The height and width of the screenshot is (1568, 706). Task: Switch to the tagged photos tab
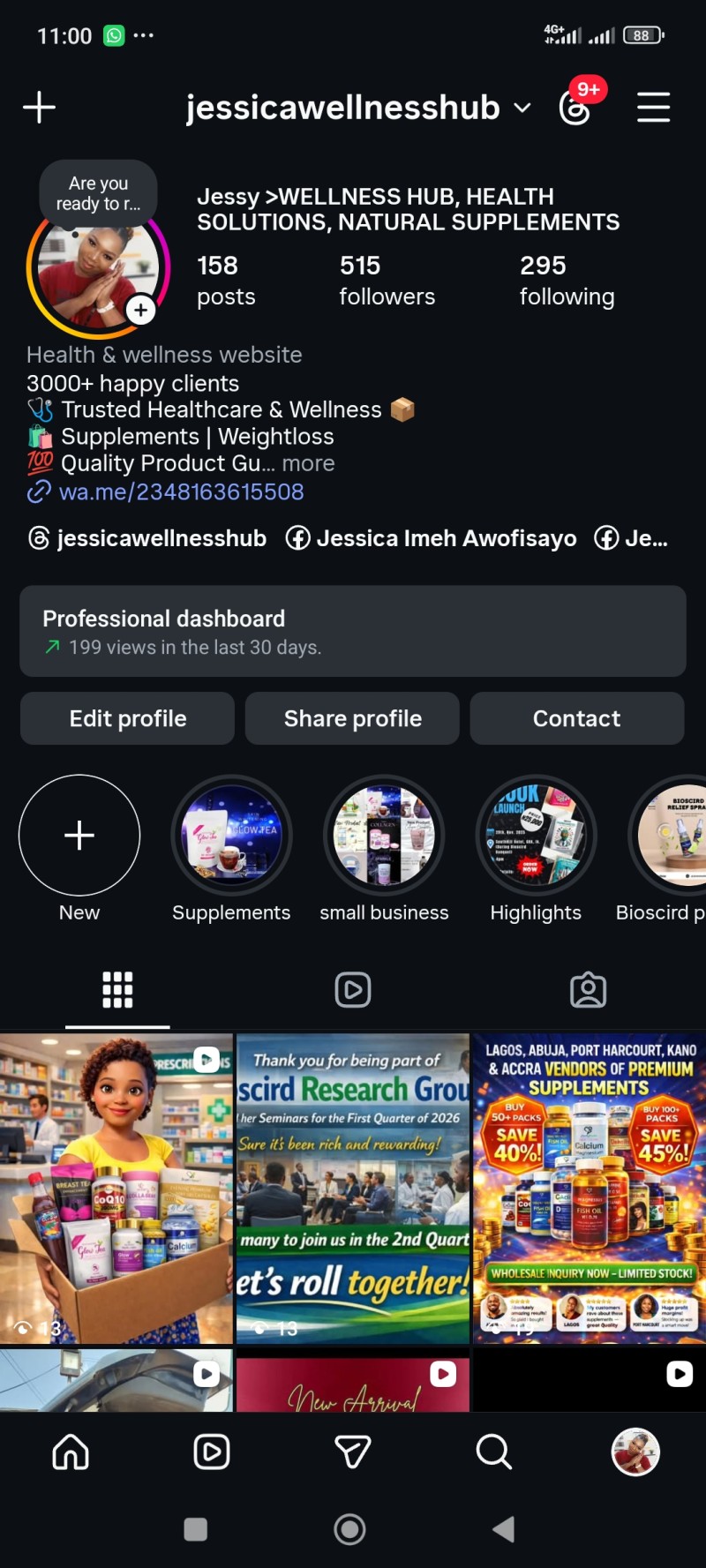588,990
